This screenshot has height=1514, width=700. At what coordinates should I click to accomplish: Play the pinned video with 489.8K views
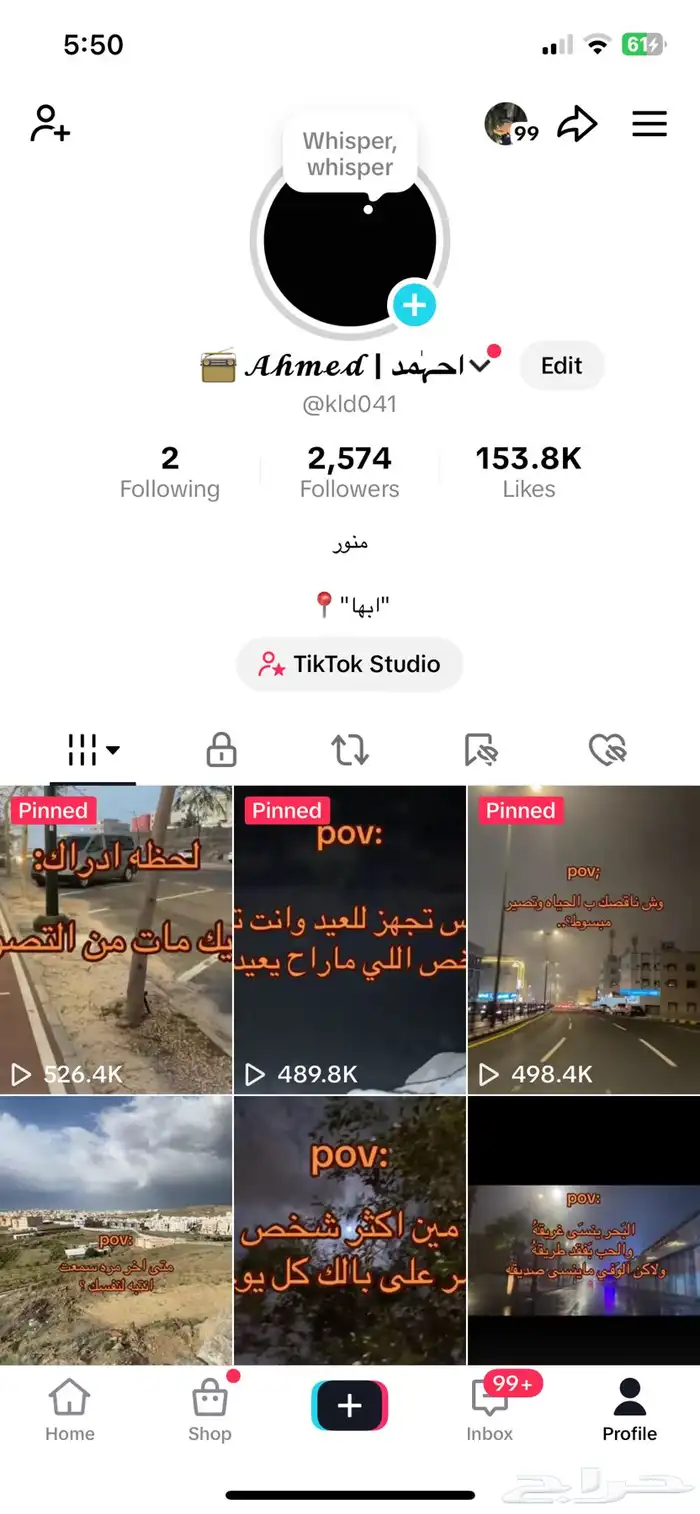349,938
